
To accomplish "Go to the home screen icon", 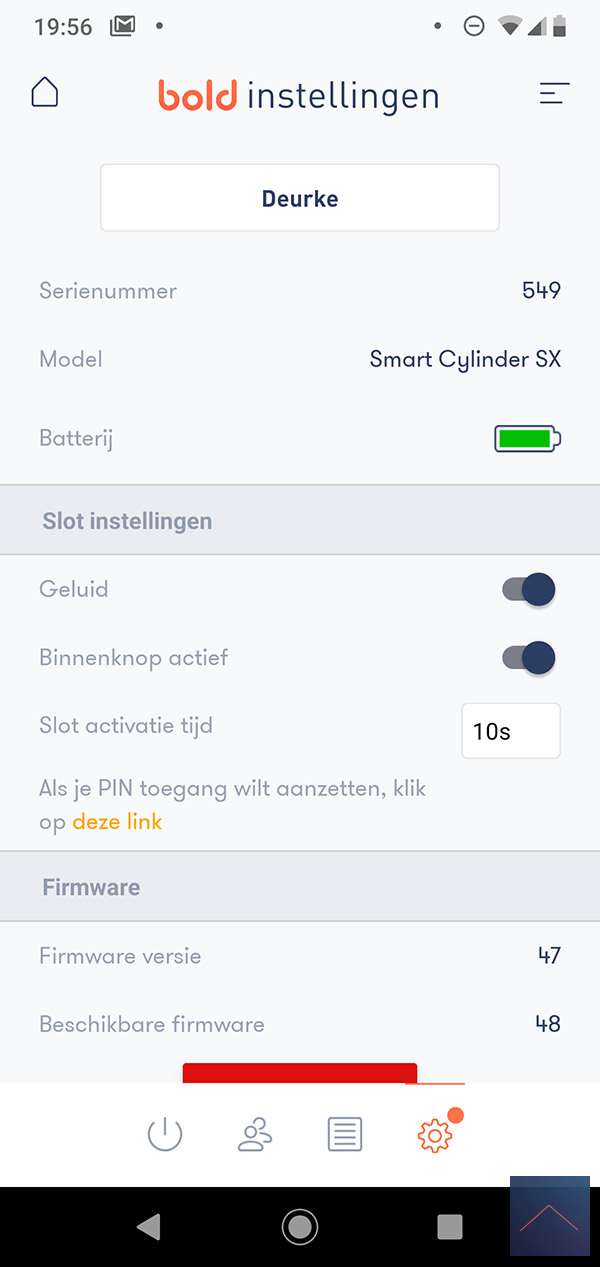I will (45, 92).
